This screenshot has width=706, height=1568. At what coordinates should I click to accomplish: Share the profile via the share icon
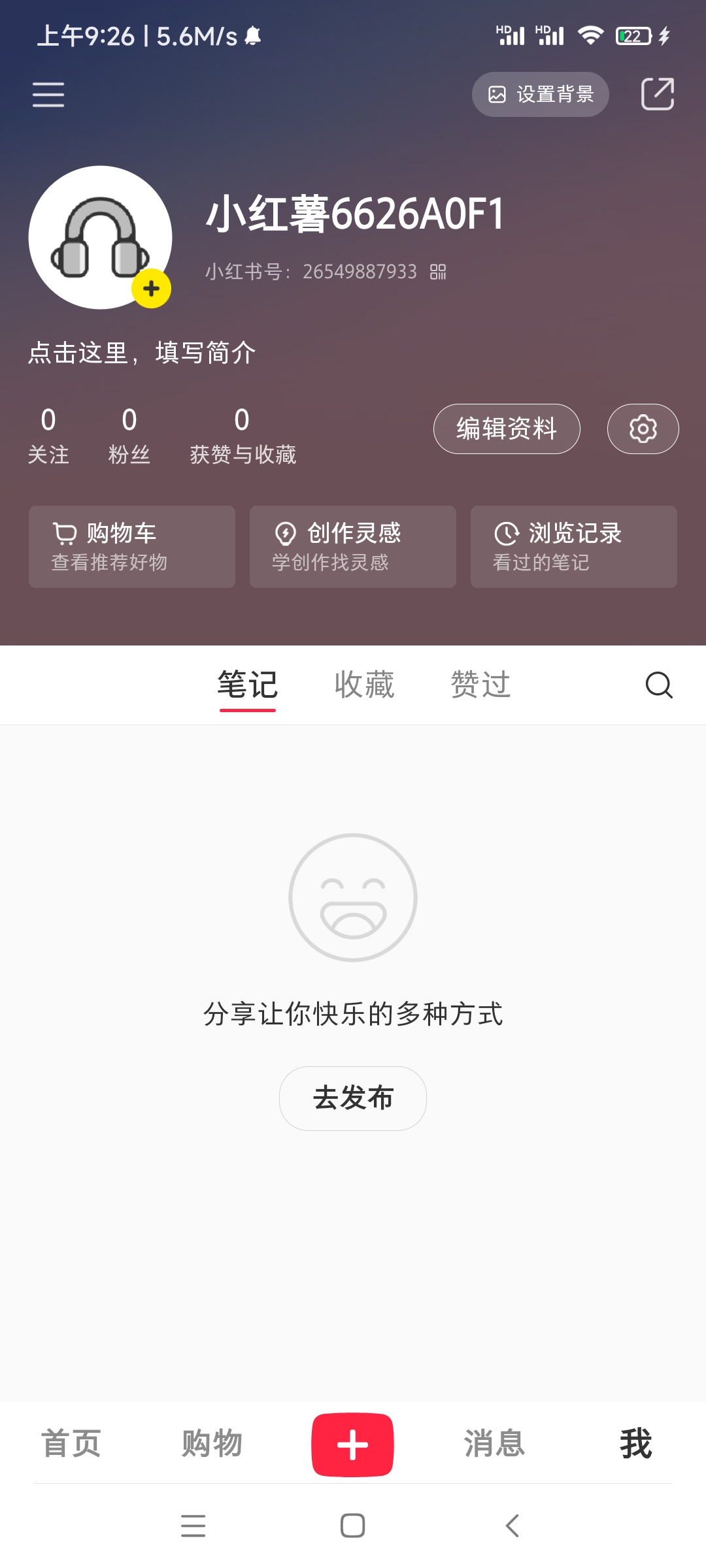coord(657,94)
